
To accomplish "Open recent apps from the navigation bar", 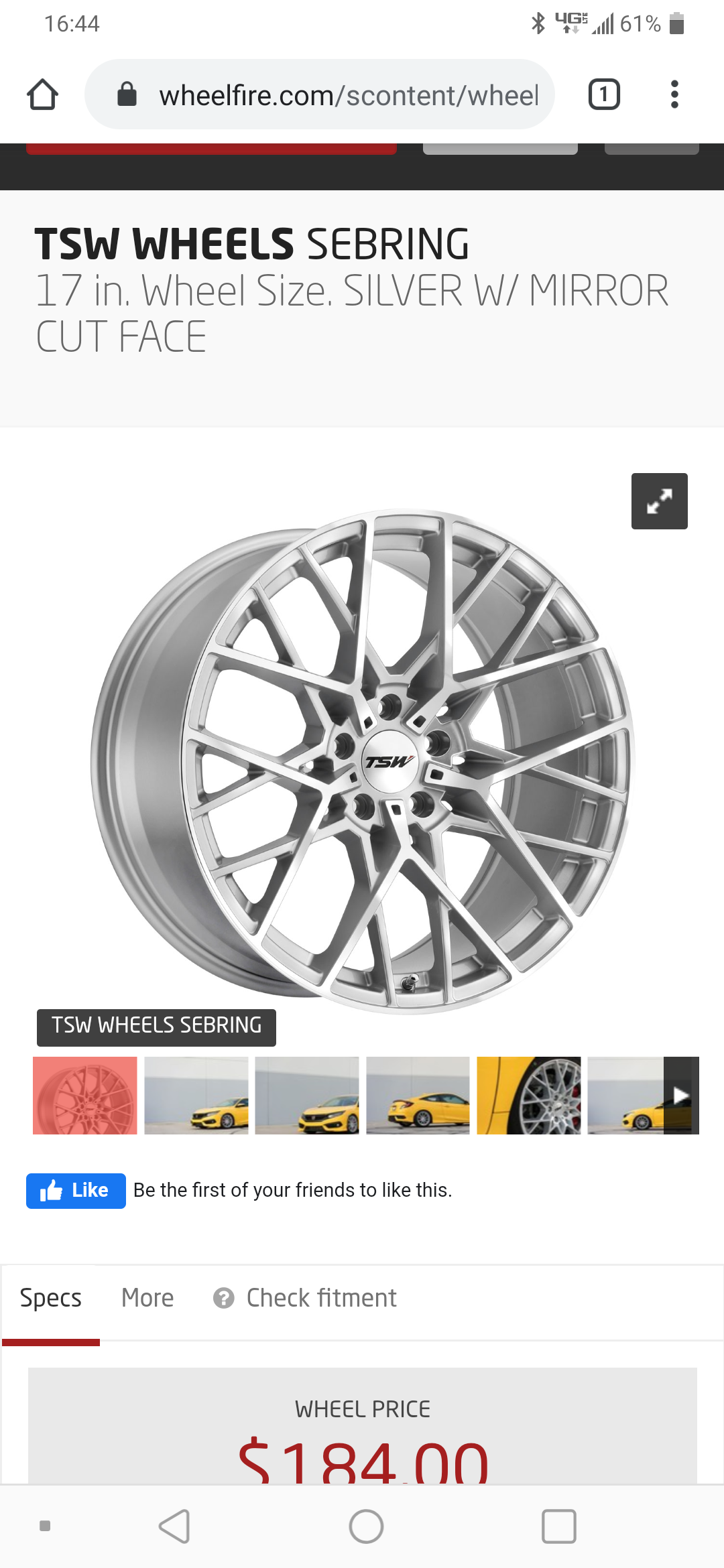I will pos(558,1526).
